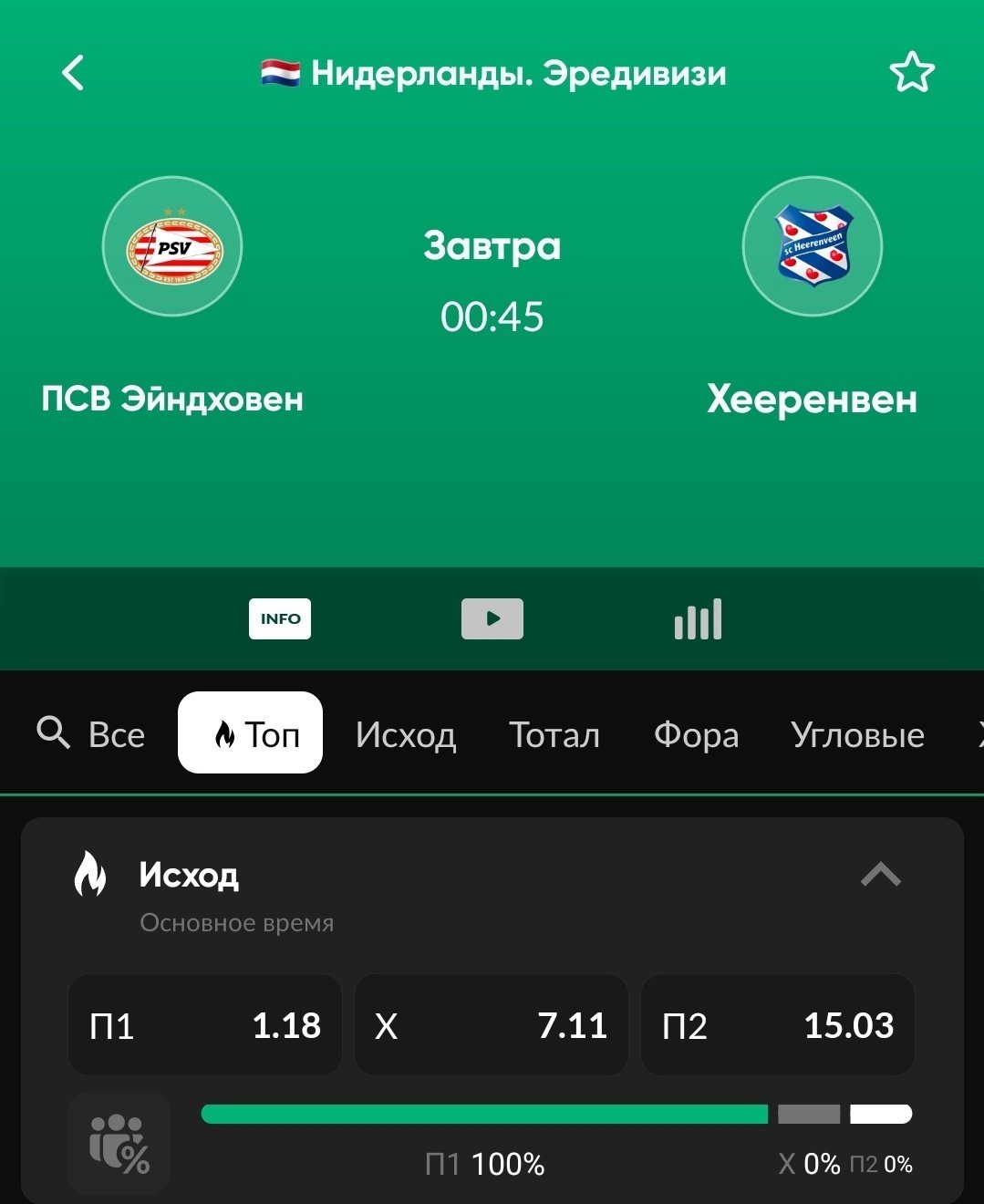Open the INFO match details
The height and width of the screenshot is (1204, 984).
280,619
